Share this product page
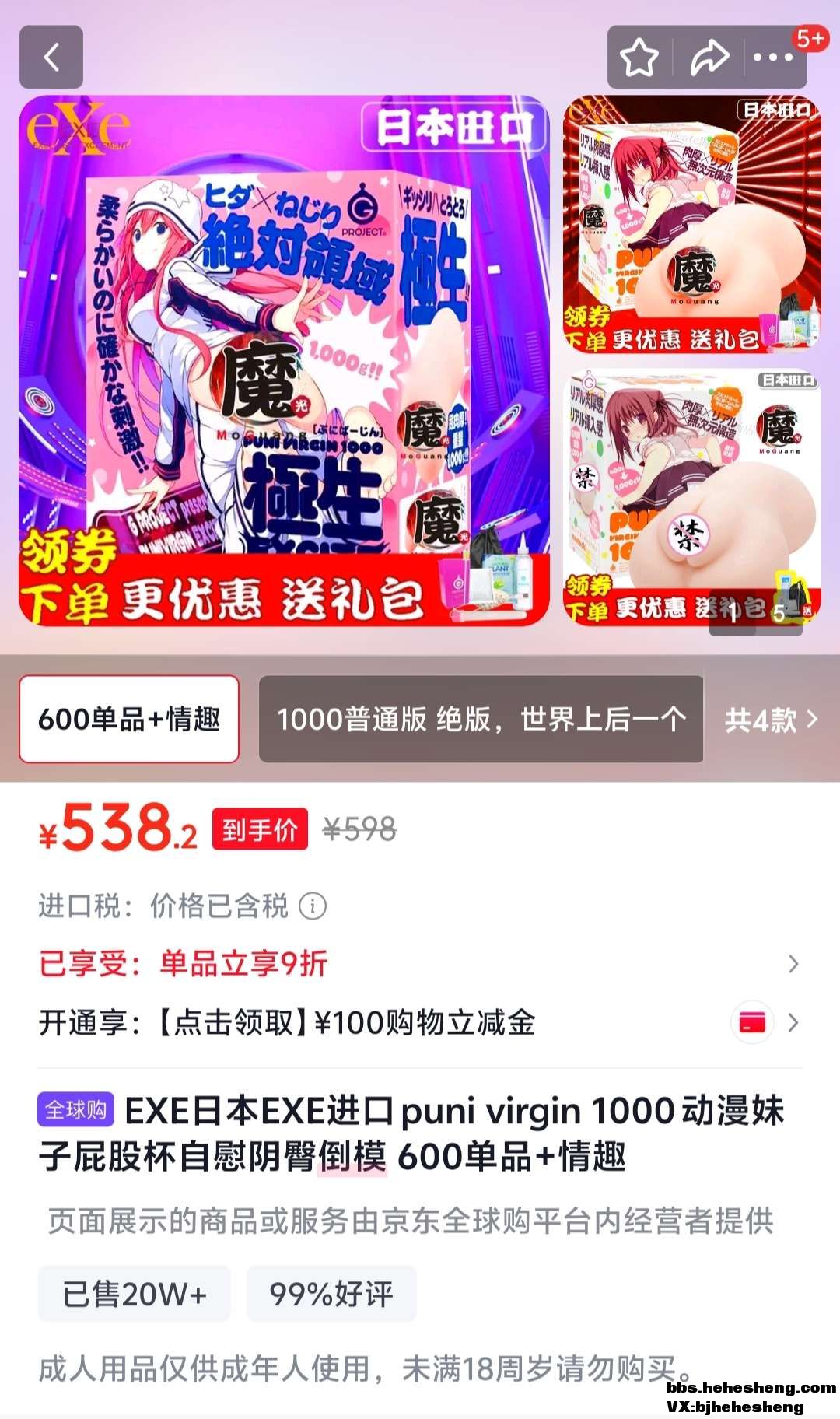This screenshot has width=840, height=1419. (709, 58)
